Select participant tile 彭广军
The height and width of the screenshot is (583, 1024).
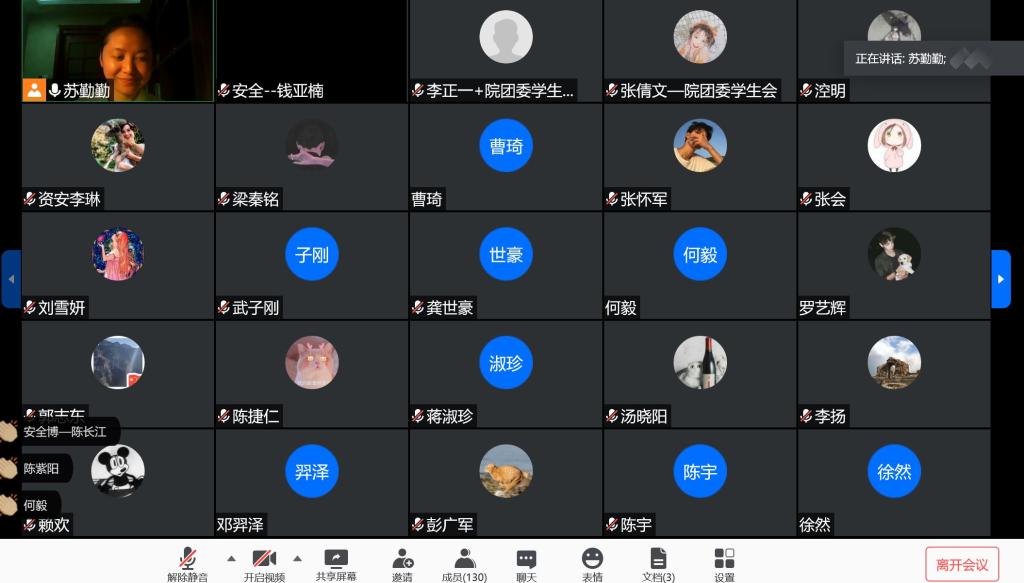coord(506,482)
